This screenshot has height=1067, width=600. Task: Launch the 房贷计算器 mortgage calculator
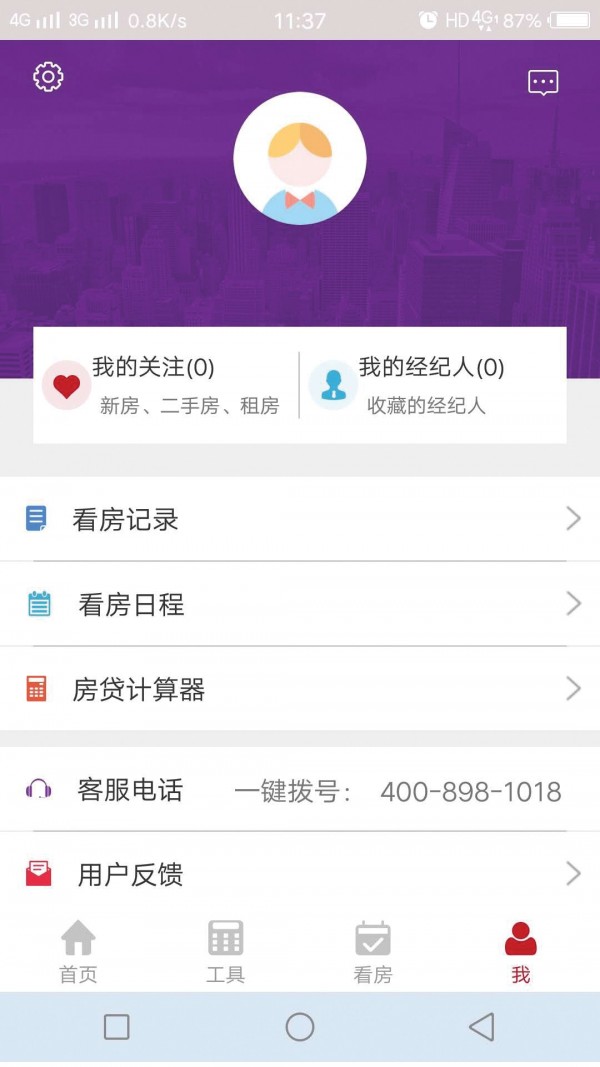(x=300, y=689)
